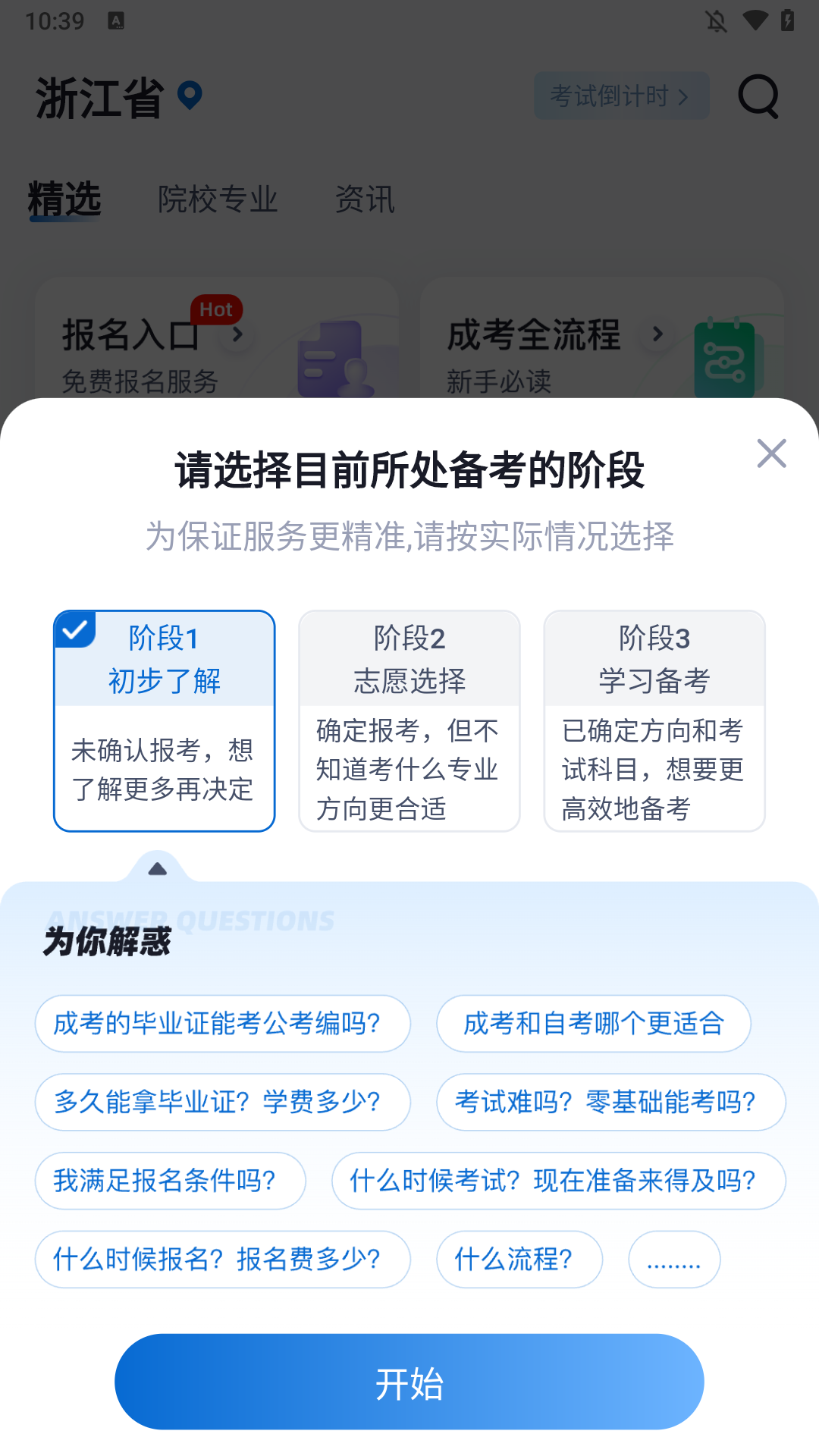819x1456 pixels.
Task: Tap the battery icon in the status bar
Action: pos(786,21)
